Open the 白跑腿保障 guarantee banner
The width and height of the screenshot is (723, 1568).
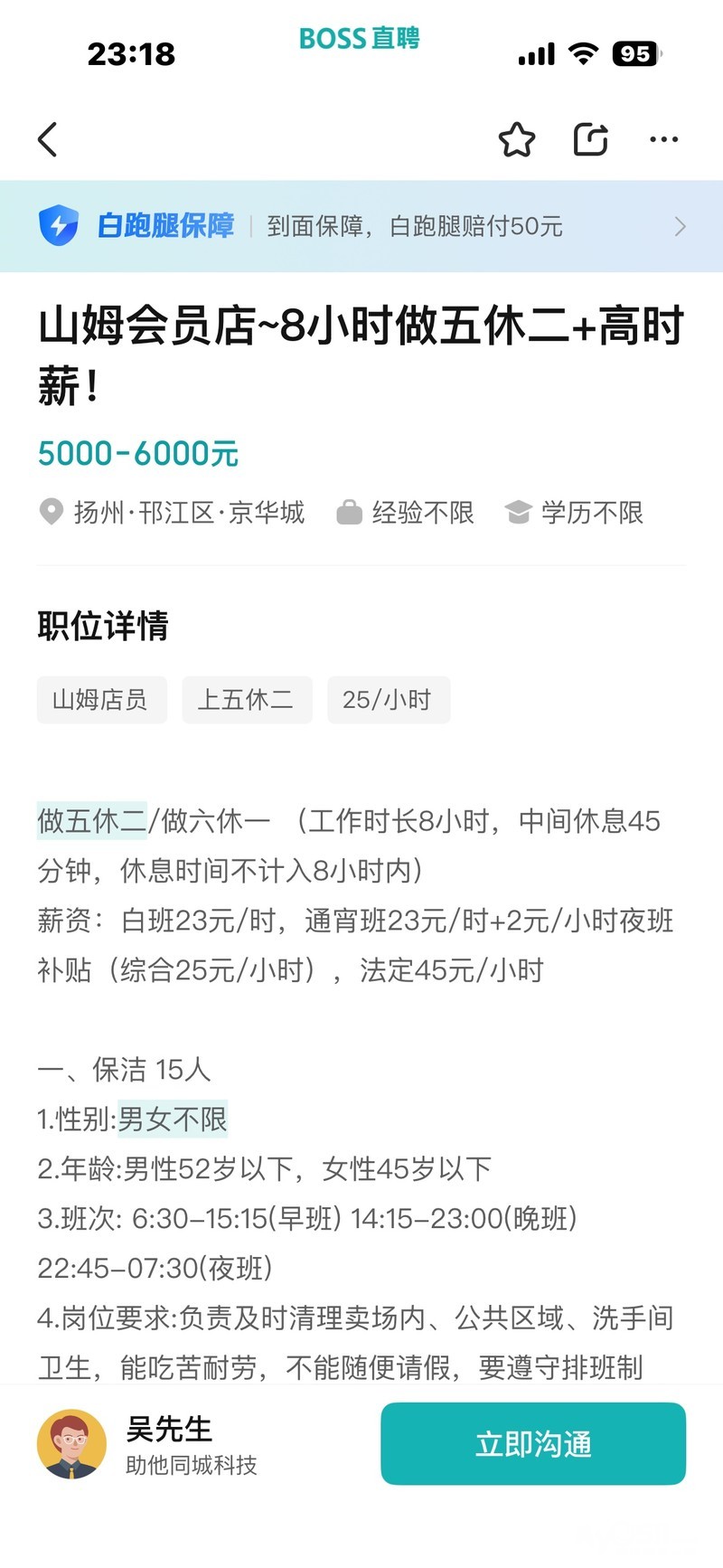point(361,226)
